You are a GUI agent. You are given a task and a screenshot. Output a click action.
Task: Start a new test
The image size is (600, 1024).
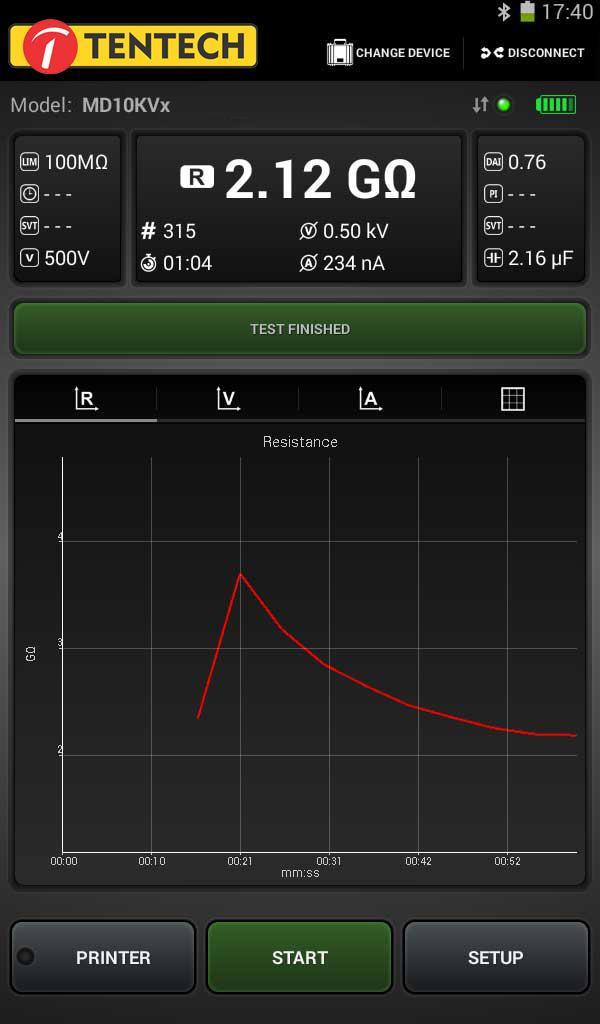[x=300, y=957]
